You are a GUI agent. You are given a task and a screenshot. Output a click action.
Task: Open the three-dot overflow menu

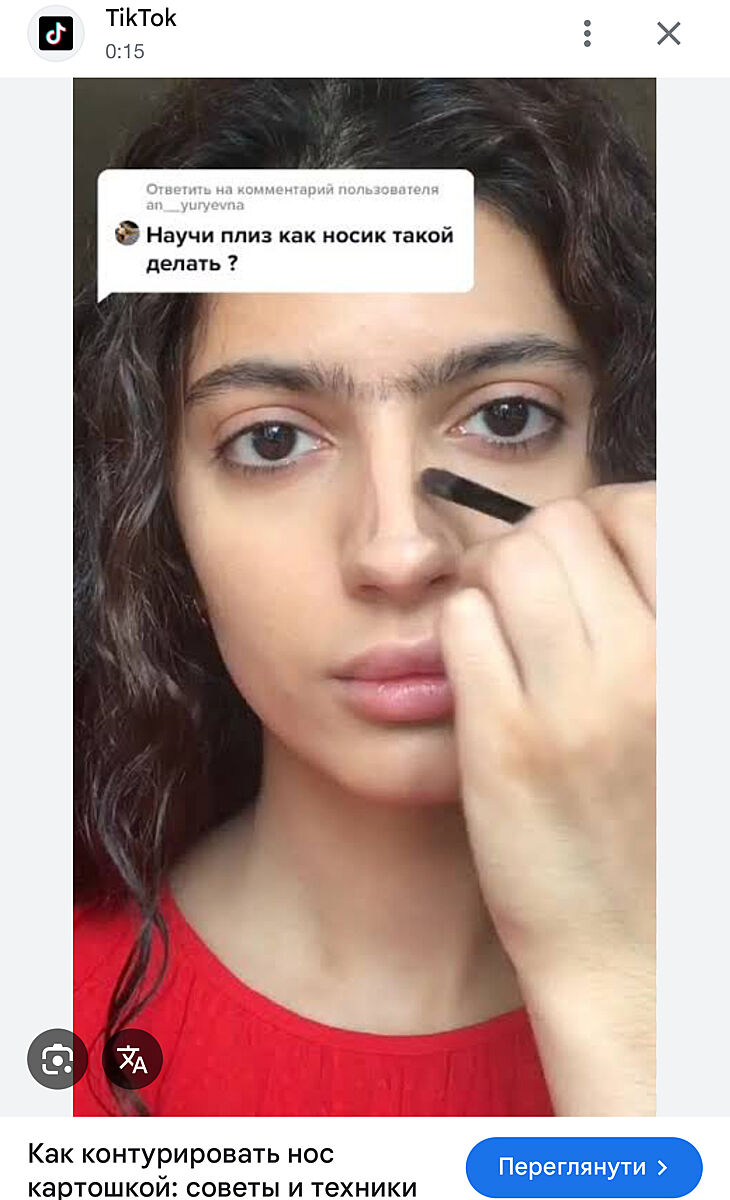coord(587,34)
